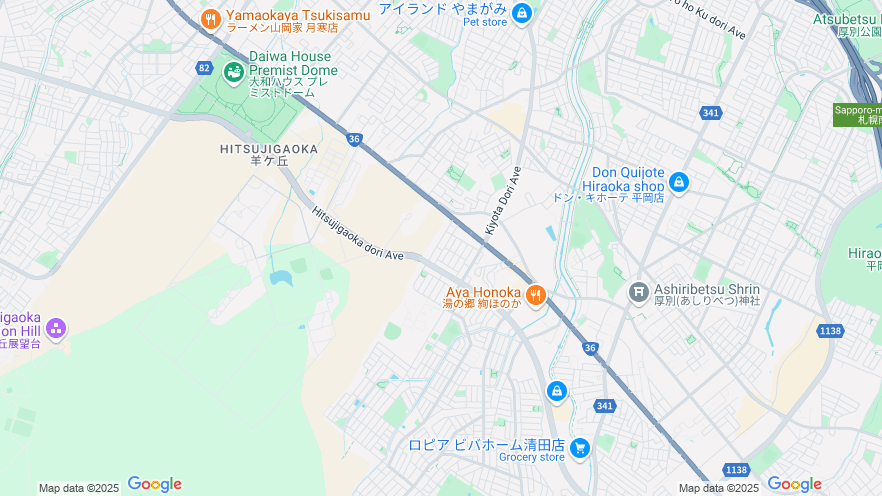Viewport: 882px width, 496px height.
Task: Open the Aya Honoka restaurant marker
Action: (x=535, y=294)
